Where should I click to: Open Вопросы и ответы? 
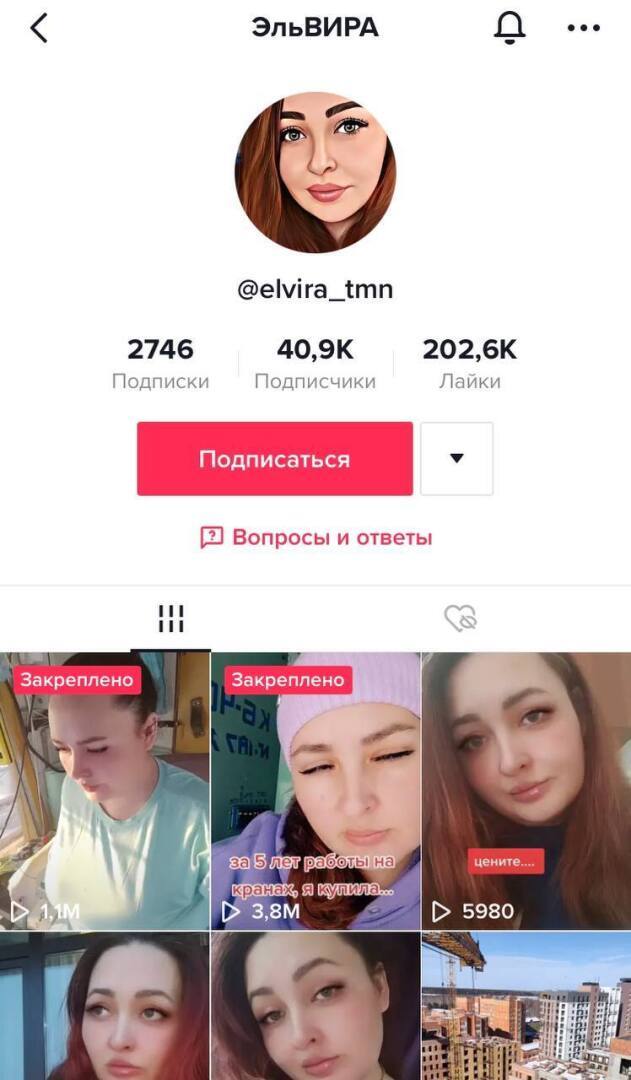pyautogui.click(x=316, y=537)
